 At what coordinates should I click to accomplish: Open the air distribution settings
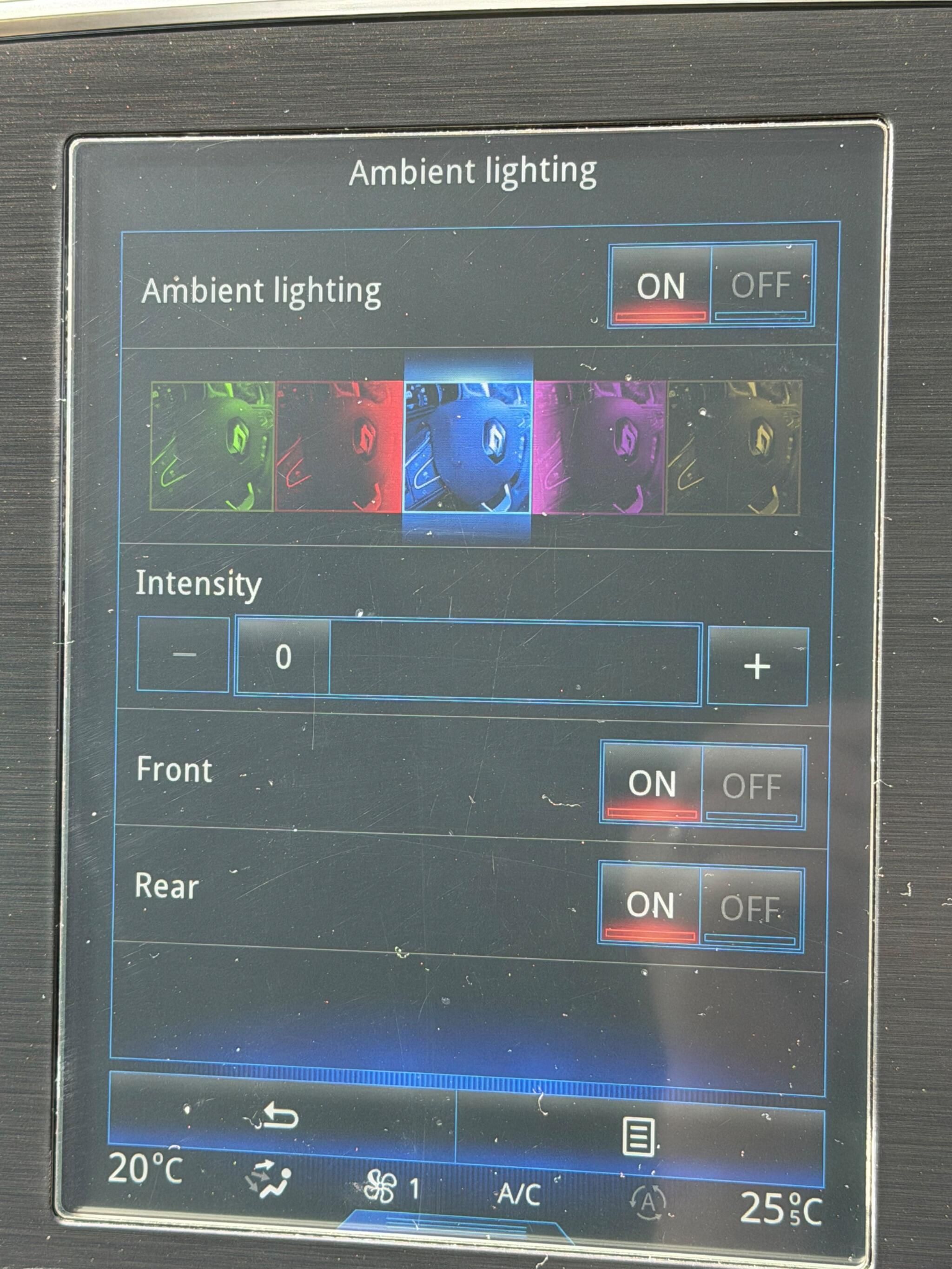pos(269,1181)
